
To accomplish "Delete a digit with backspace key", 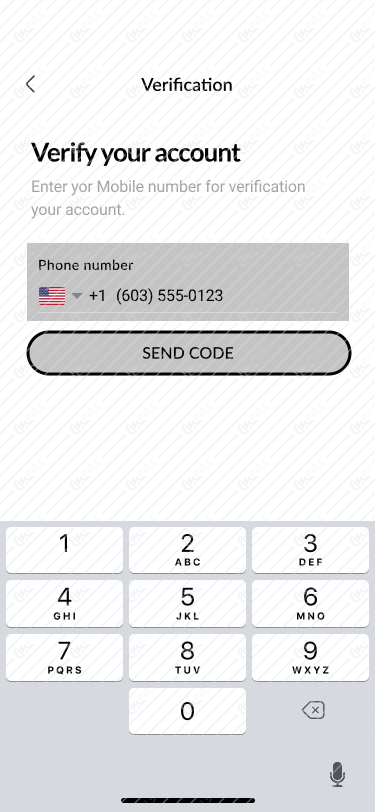I will click(313, 710).
